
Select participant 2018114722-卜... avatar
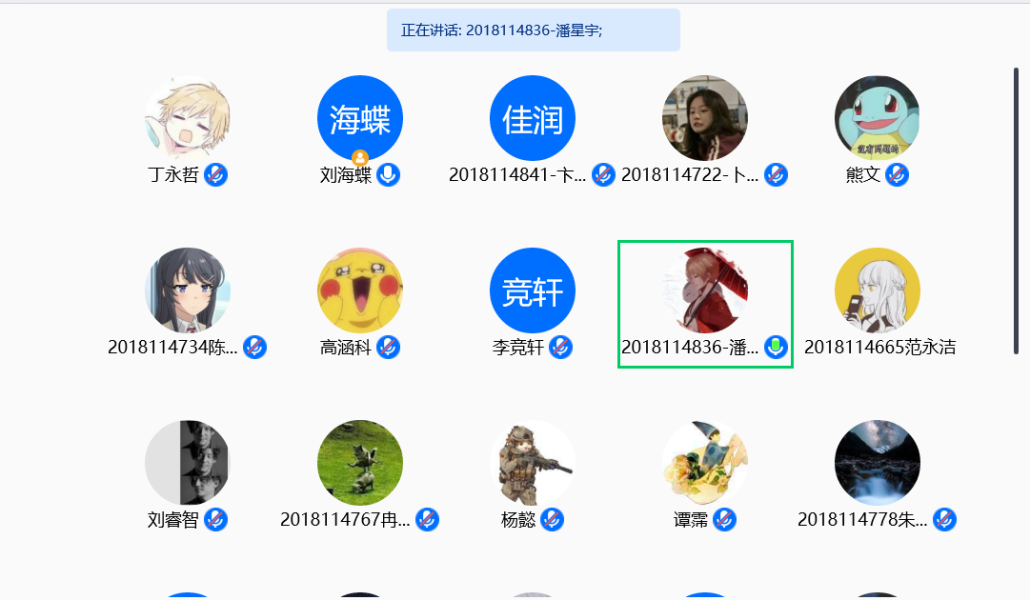point(705,118)
